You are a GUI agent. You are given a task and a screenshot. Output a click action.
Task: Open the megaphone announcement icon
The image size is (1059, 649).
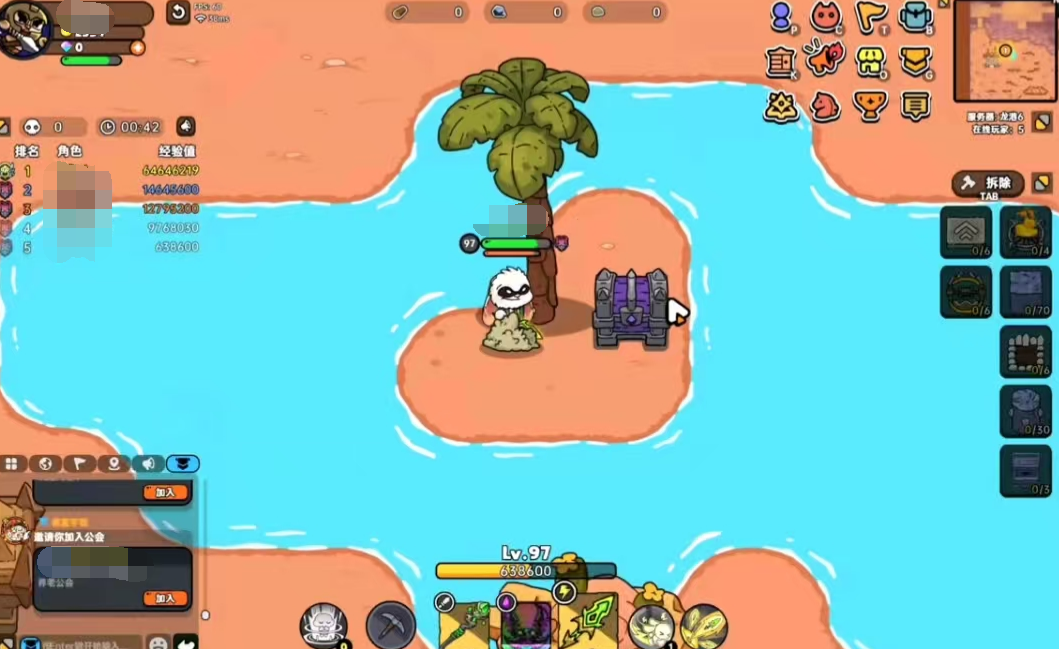[x=825, y=59]
